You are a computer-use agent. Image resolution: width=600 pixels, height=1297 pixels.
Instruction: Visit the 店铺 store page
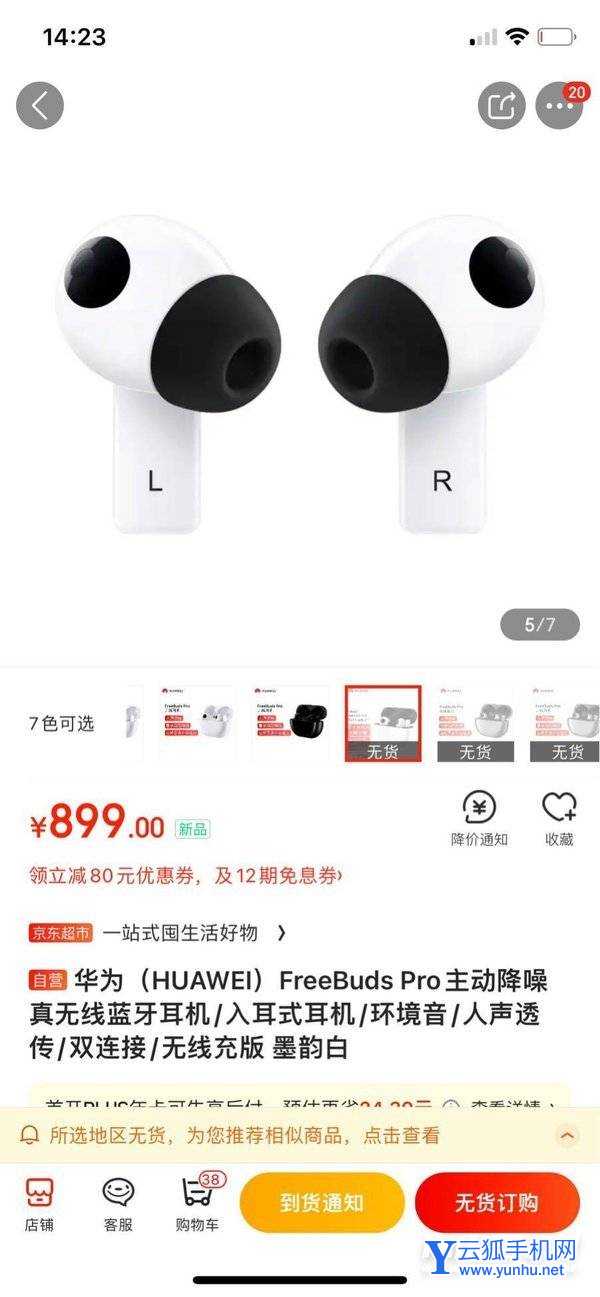(x=39, y=1203)
